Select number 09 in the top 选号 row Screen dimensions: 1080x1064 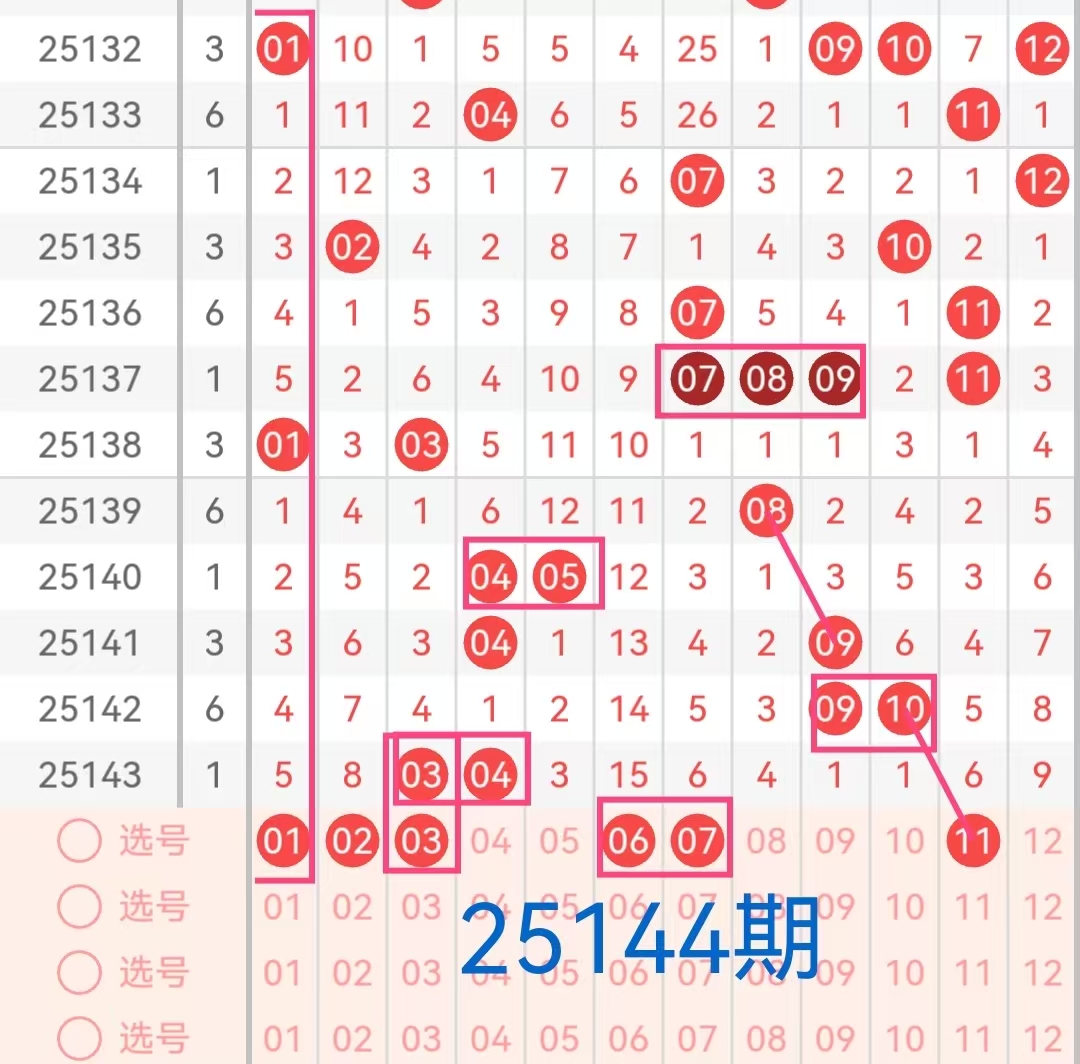(835, 841)
